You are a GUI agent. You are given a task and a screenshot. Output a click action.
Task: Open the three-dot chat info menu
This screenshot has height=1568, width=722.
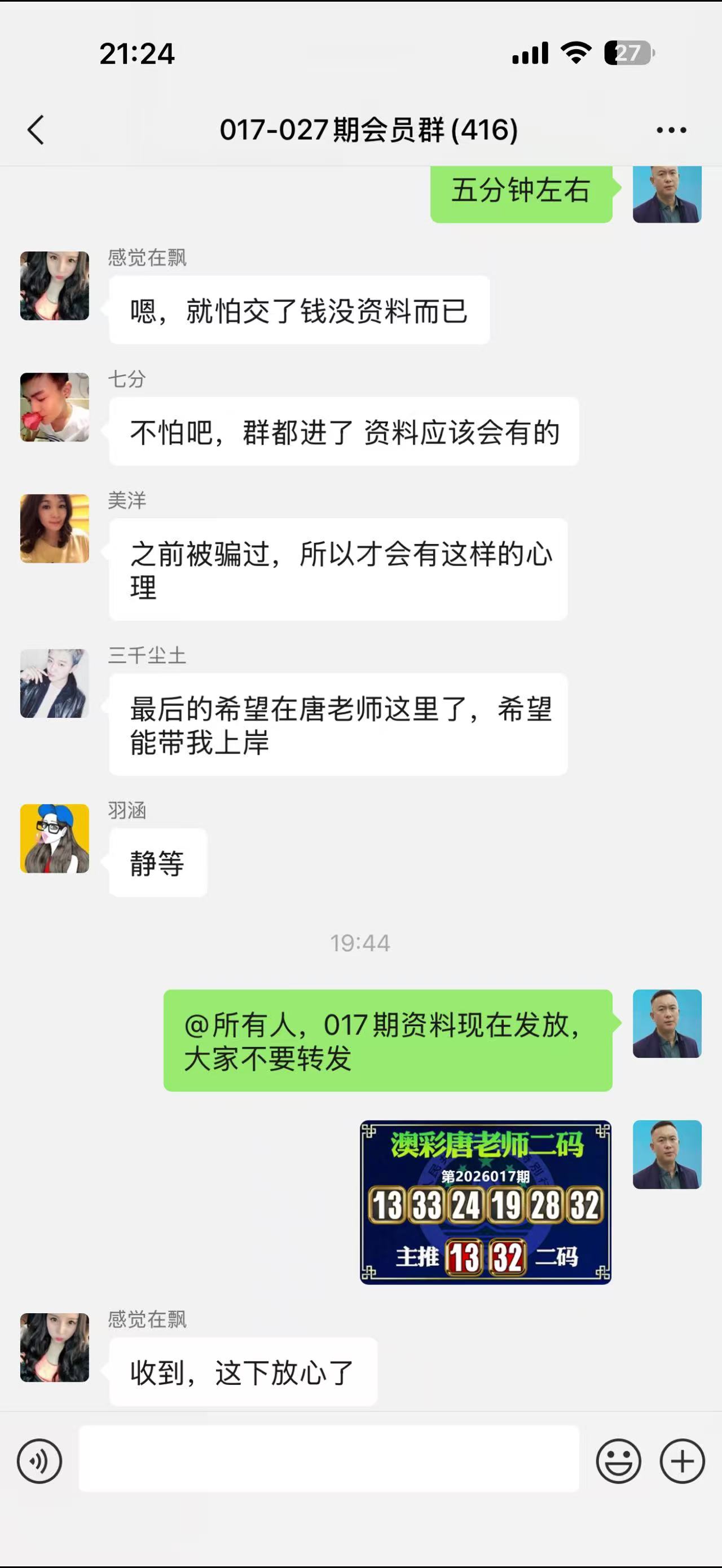(x=671, y=130)
